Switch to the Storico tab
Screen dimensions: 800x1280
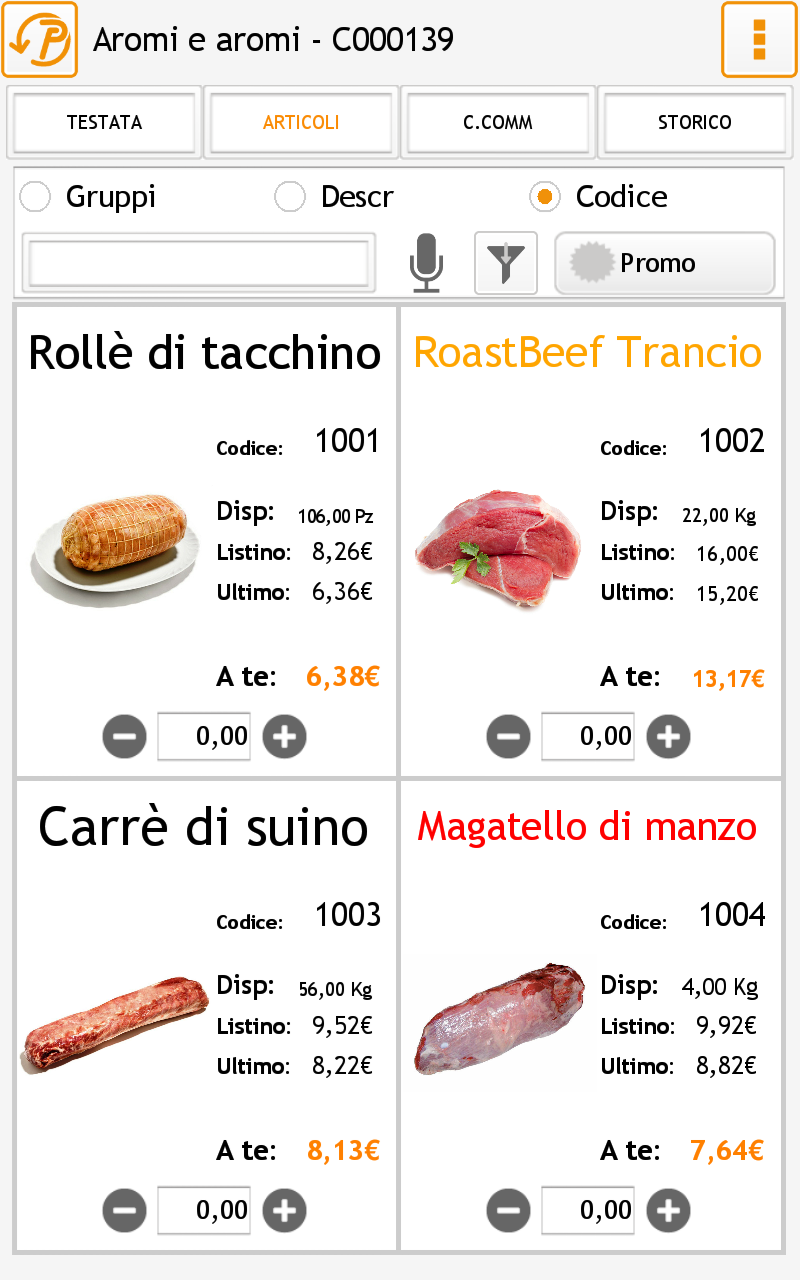point(695,122)
